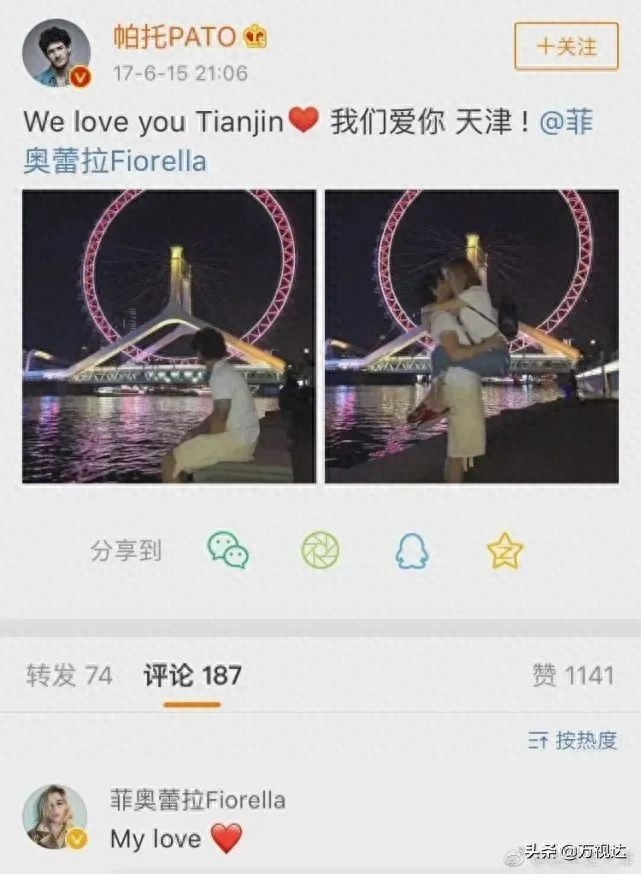641x874 pixels.
Task: Change comment sorting via 按热度
Action: pos(573,741)
